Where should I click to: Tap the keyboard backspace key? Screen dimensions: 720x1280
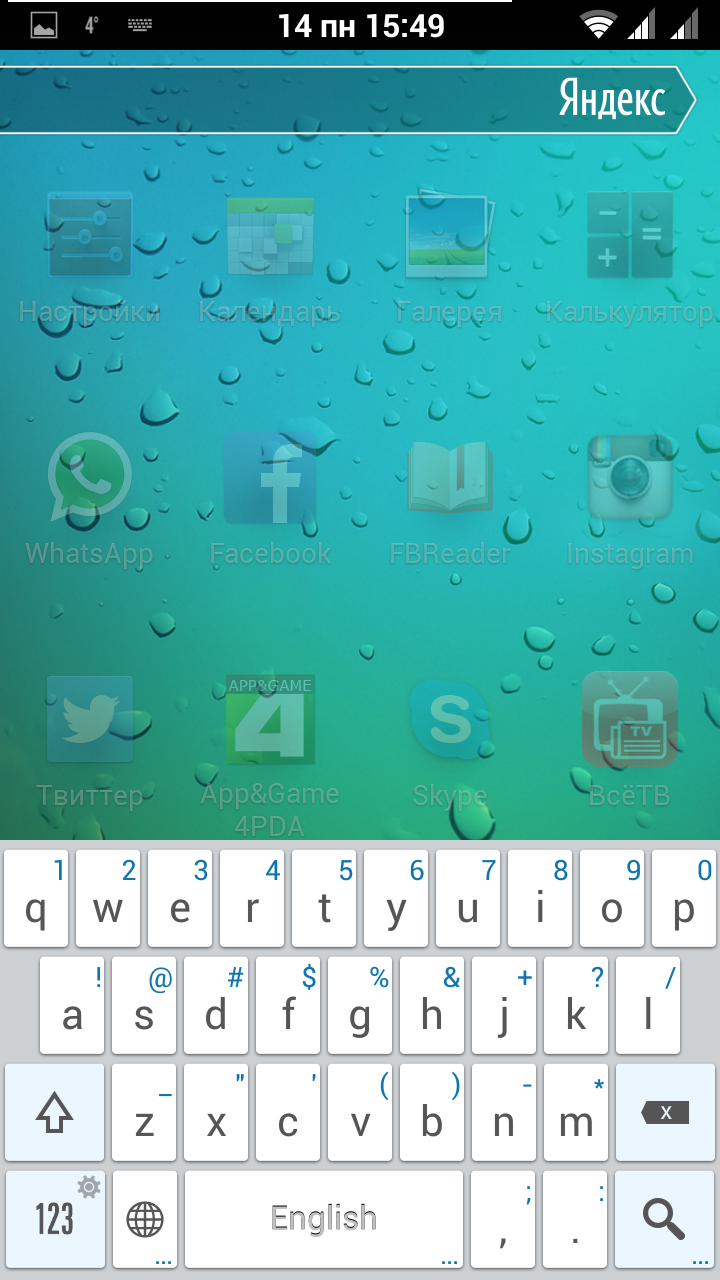click(x=664, y=1112)
